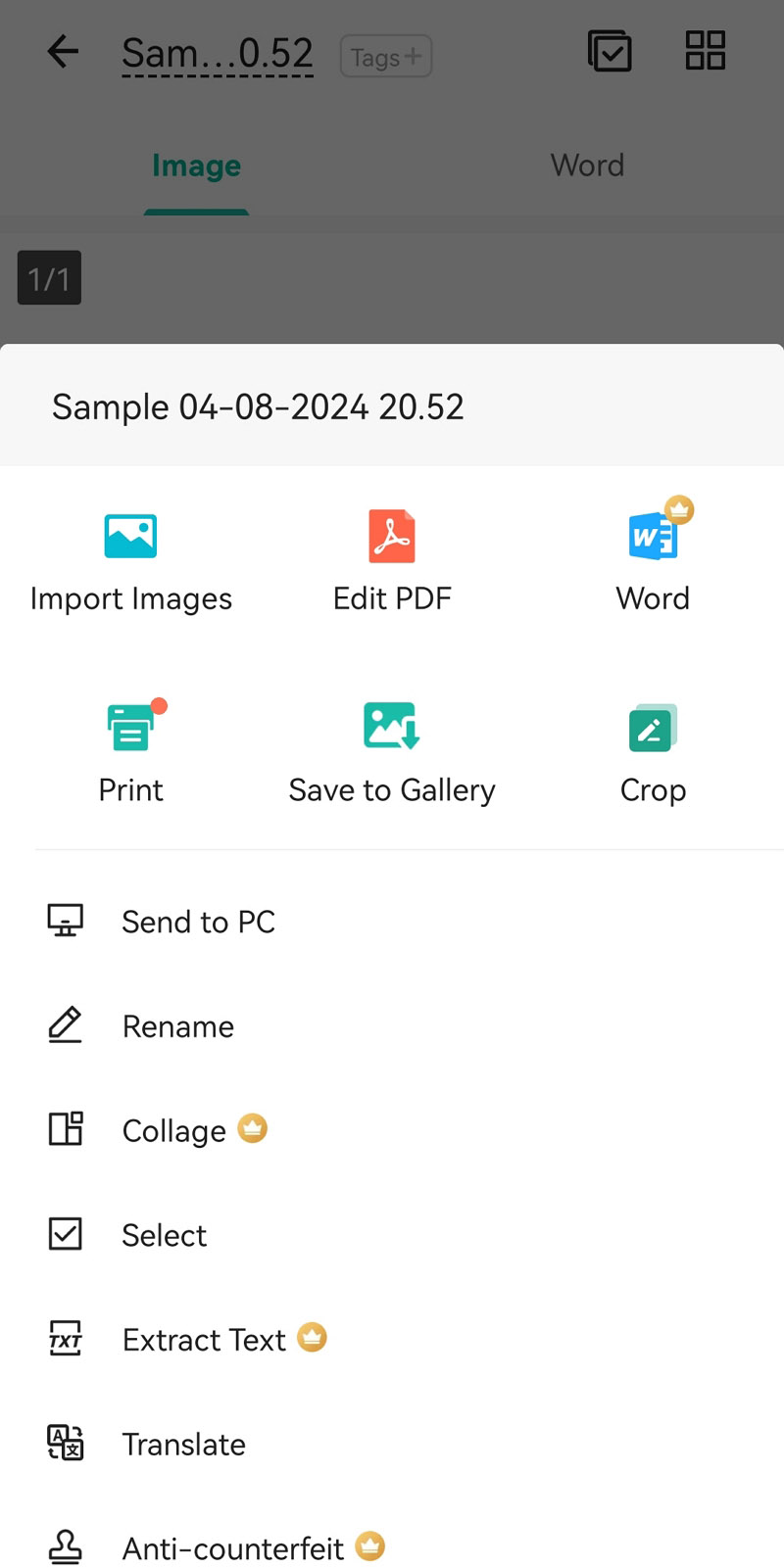Add tags using the Tags+ control
This screenshot has width=784, height=1568.
pos(385,56)
